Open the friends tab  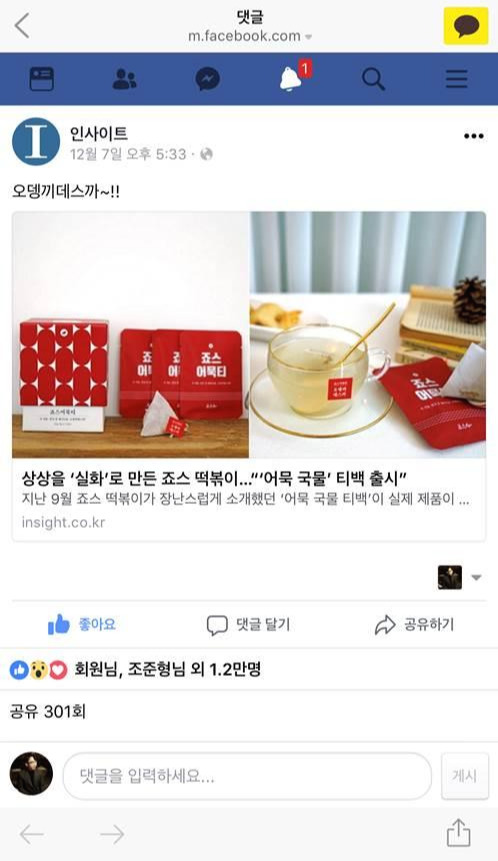click(x=125, y=79)
